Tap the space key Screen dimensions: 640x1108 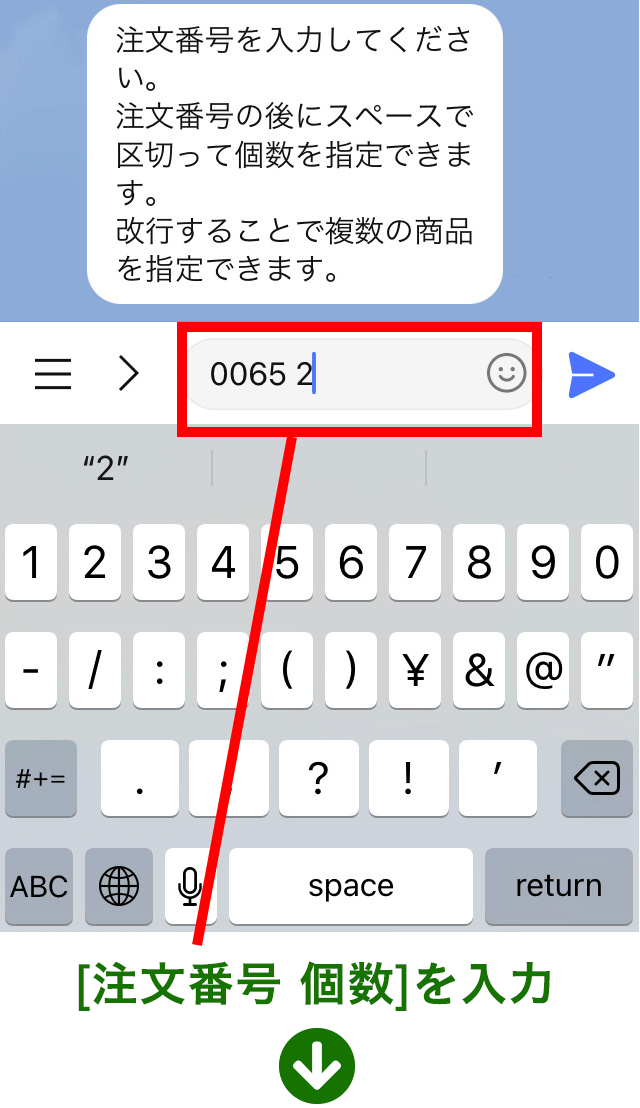[x=351, y=886]
